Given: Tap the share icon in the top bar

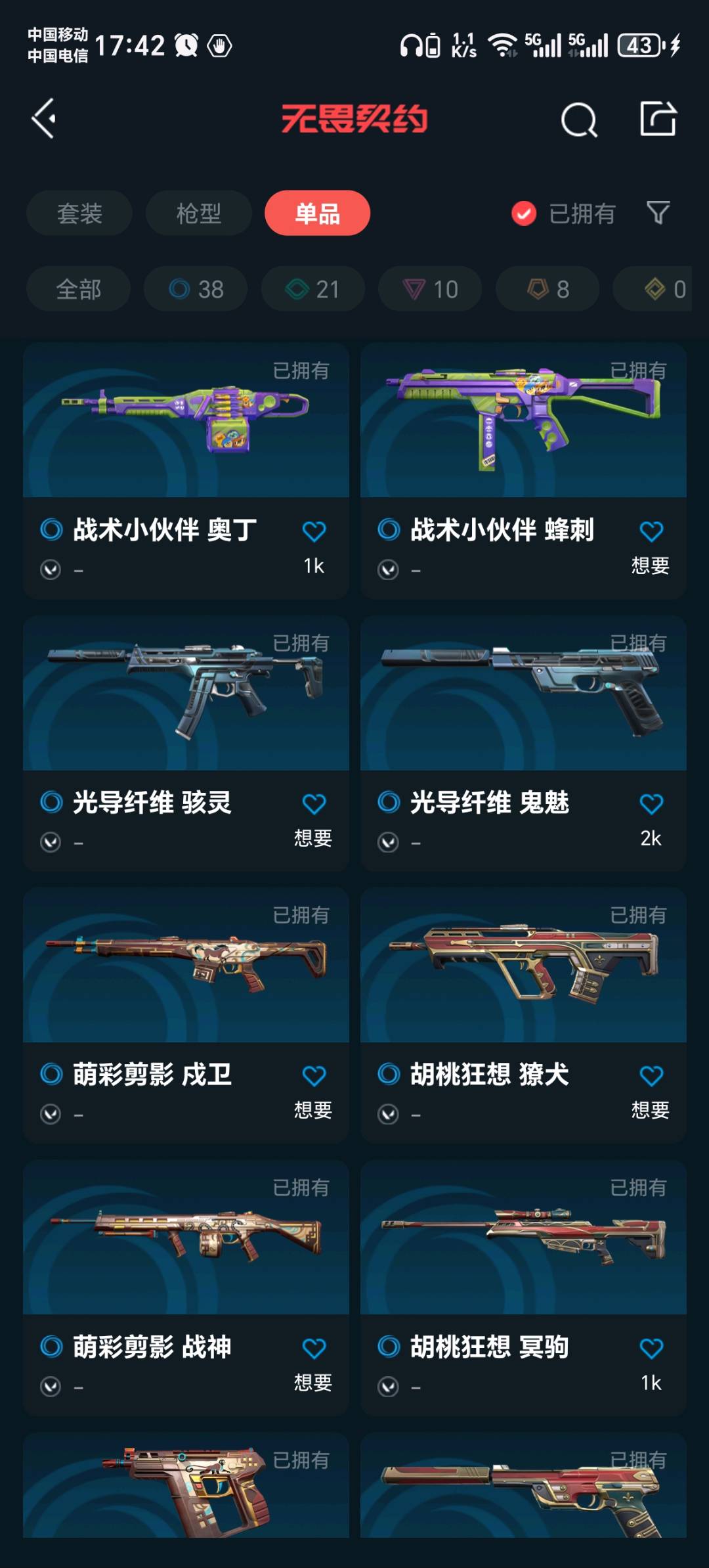Looking at the screenshot, I should pyautogui.click(x=658, y=119).
